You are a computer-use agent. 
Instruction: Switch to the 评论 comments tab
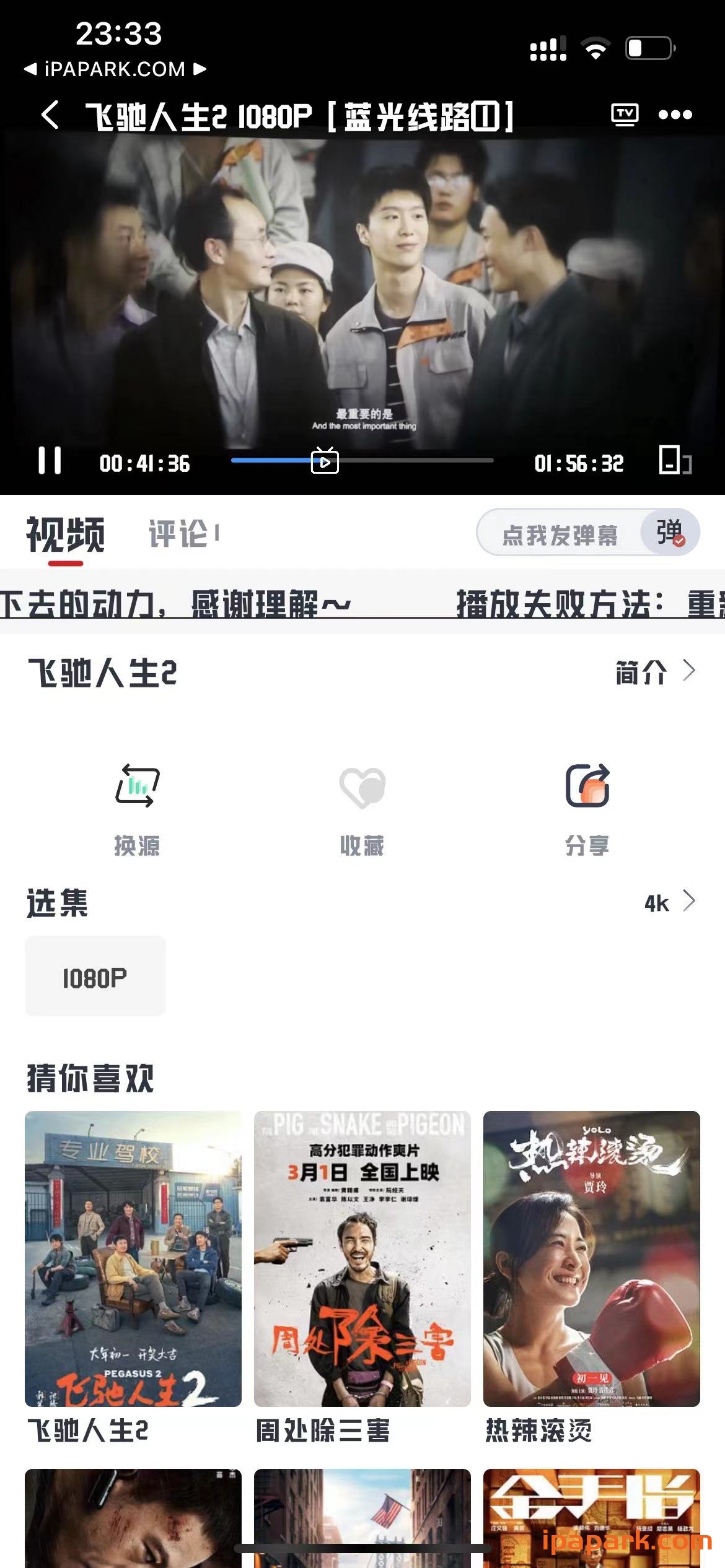pos(178,534)
